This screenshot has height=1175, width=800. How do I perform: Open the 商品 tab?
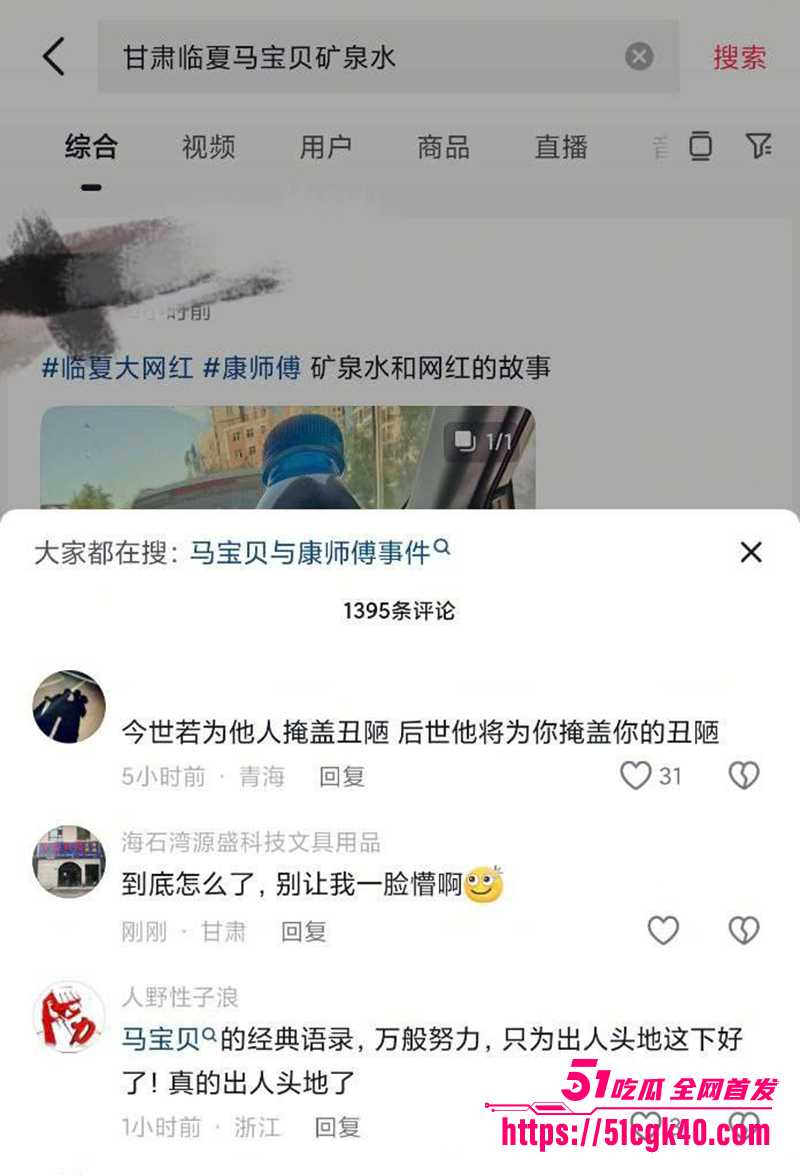(442, 147)
